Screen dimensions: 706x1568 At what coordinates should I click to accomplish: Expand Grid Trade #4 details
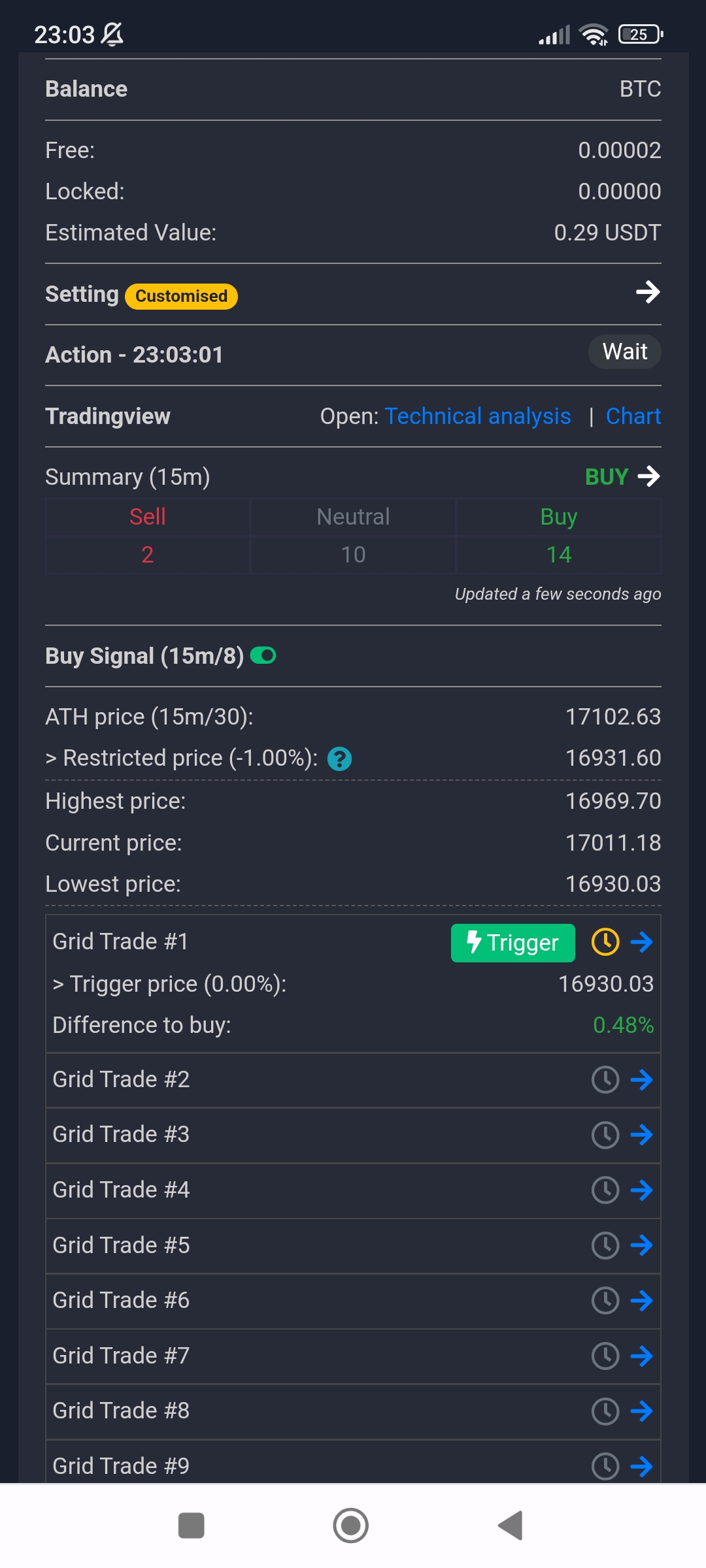click(642, 1190)
